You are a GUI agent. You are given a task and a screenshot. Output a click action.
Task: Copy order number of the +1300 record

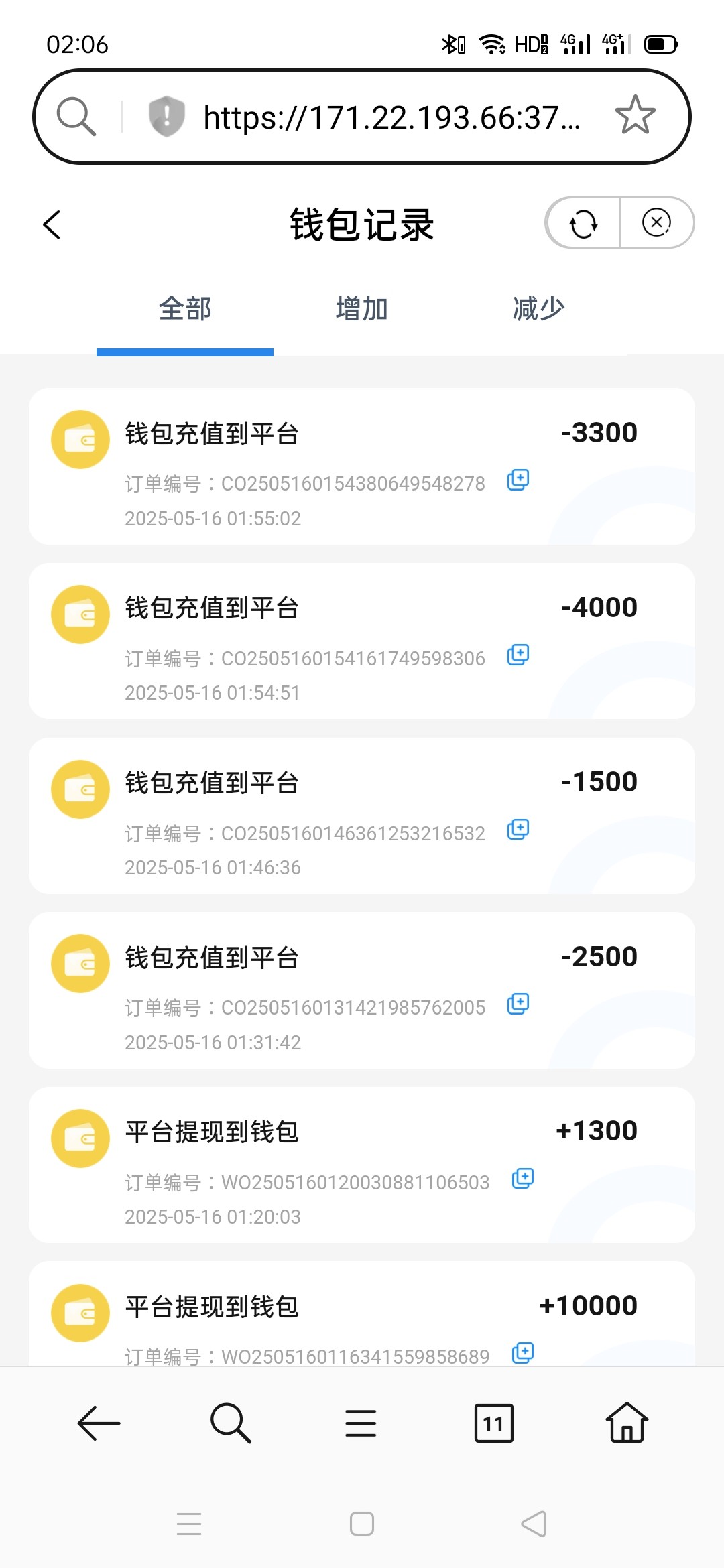(523, 1178)
